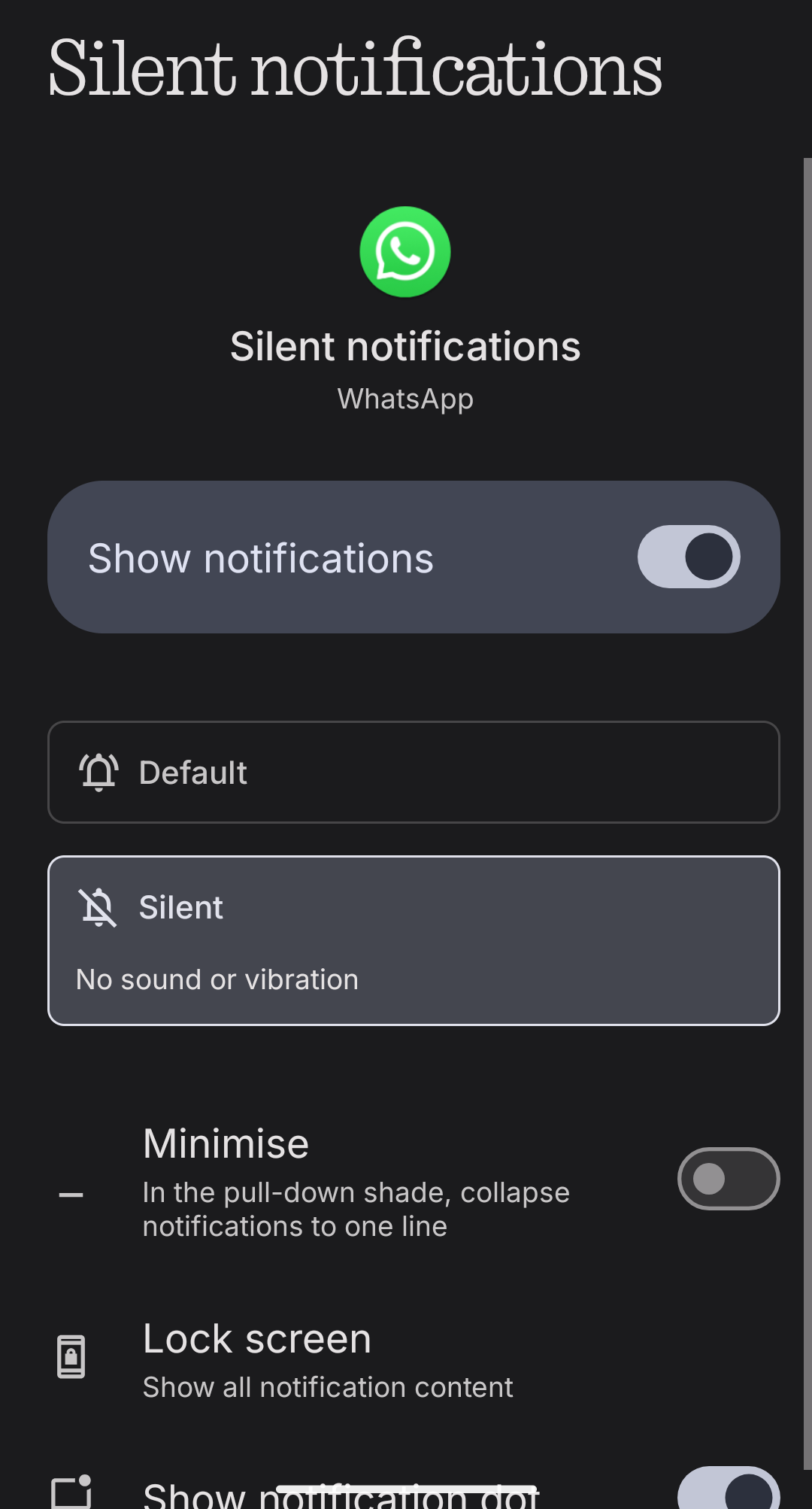Tap the Minimise description text
This screenshot has height=1509, width=812.
pyautogui.click(x=356, y=1209)
